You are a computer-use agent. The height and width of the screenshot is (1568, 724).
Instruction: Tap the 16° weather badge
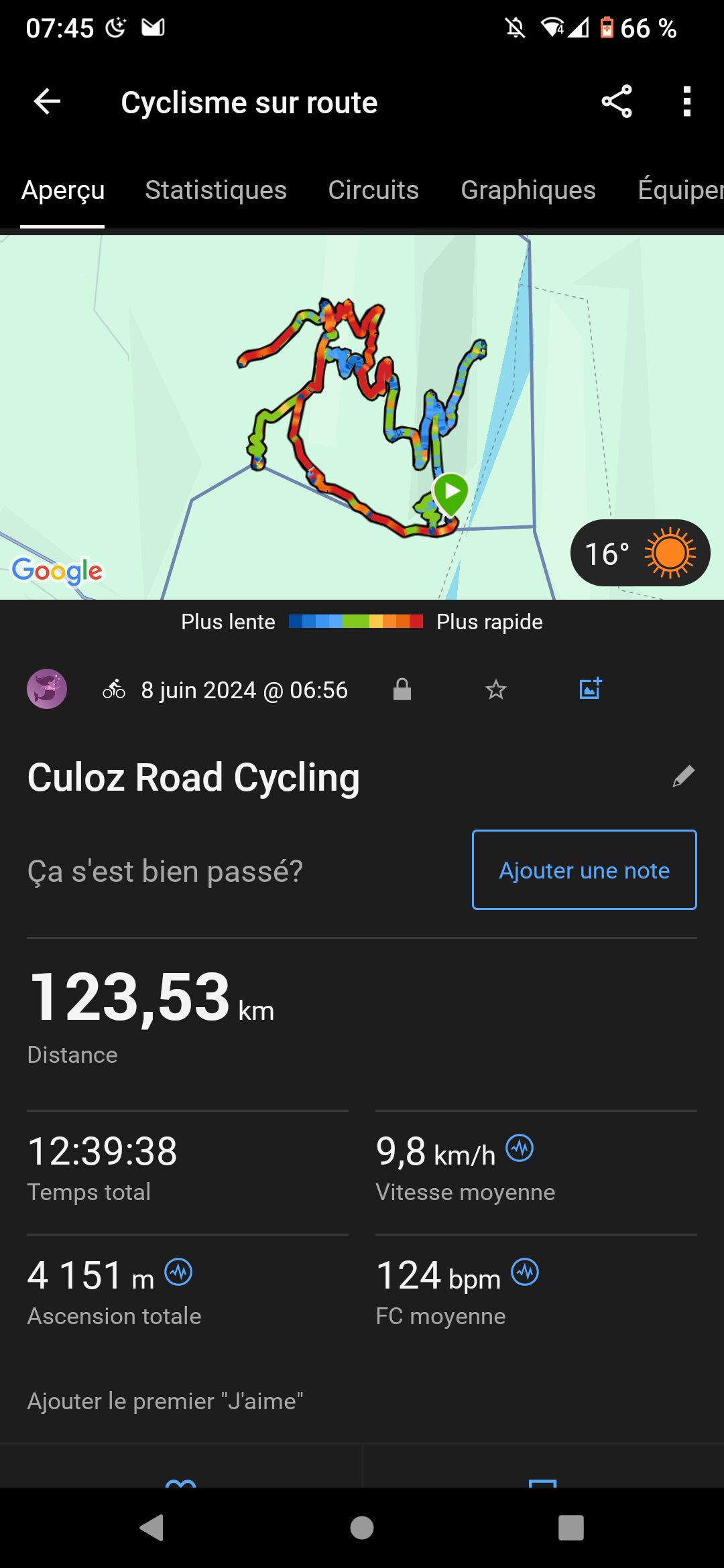point(640,553)
